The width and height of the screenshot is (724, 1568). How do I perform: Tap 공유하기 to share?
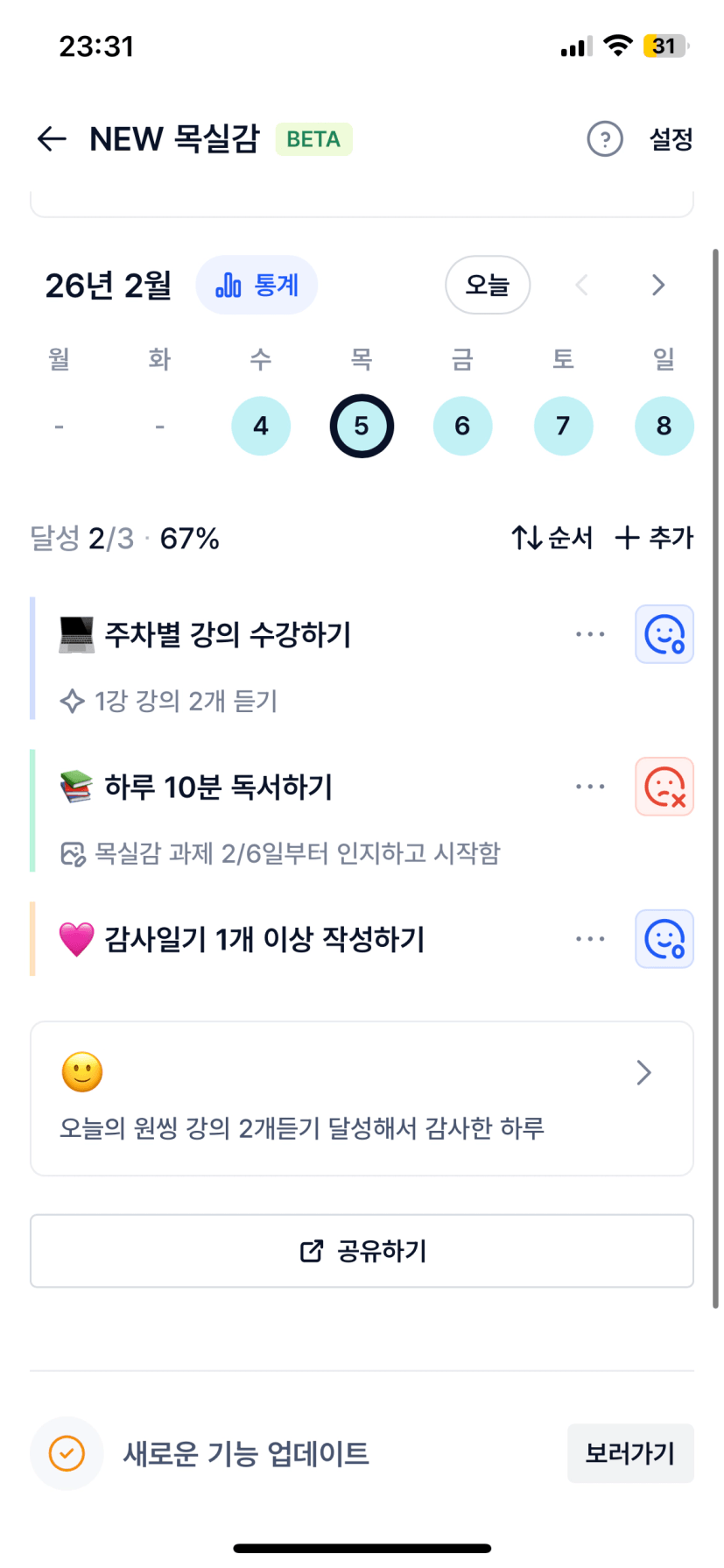tap(362, 1251)
